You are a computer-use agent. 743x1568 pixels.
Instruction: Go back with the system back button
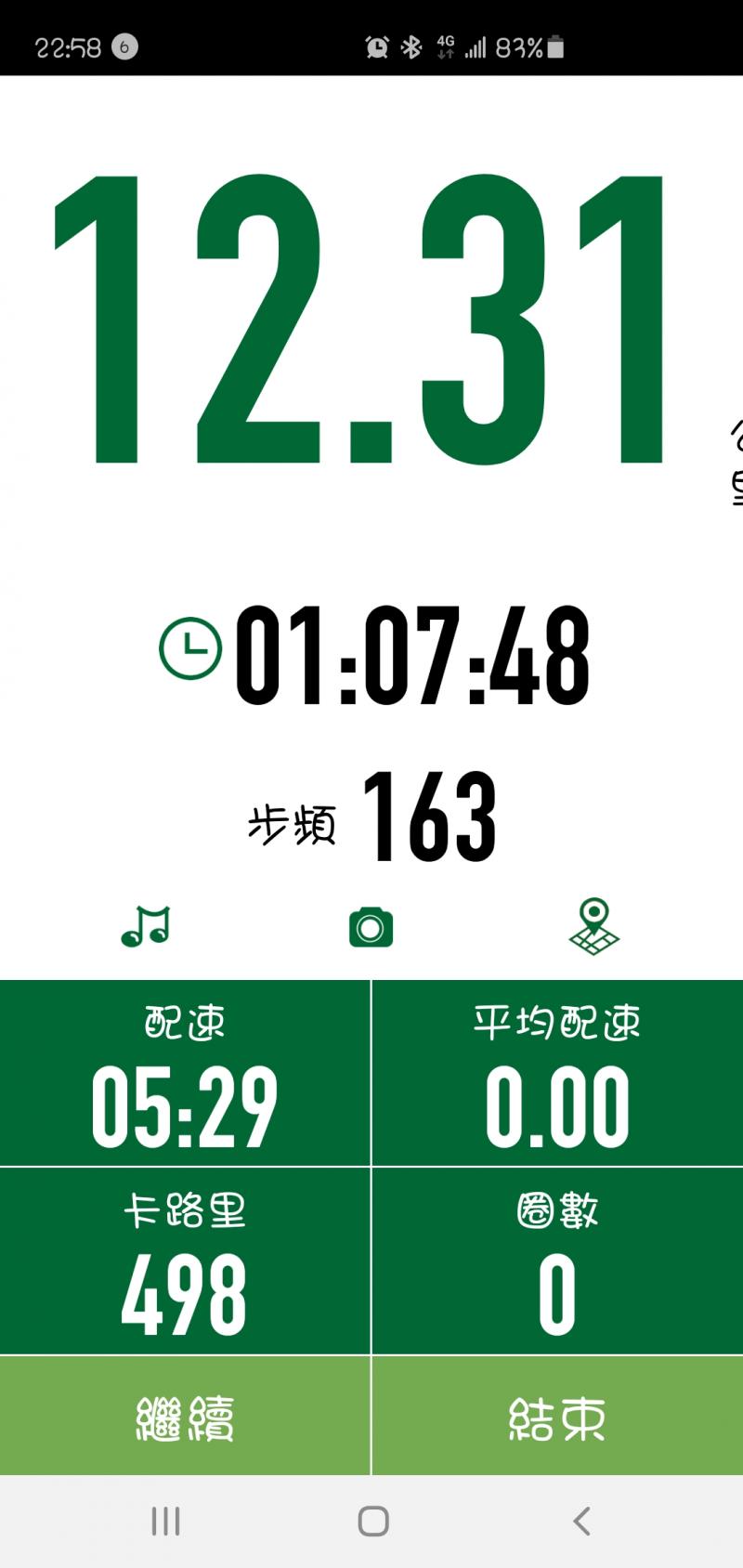(581, 1522)
